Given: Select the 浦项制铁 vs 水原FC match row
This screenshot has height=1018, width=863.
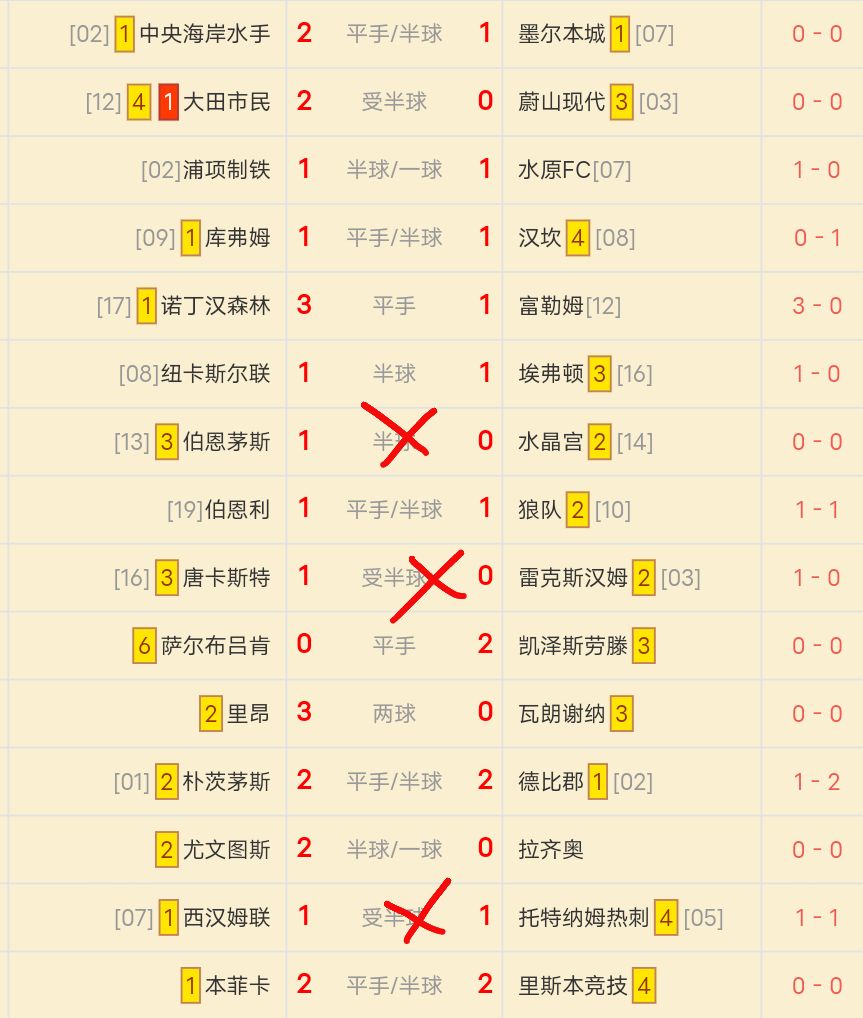Looking at the screenshot, I should coord(394,170).
